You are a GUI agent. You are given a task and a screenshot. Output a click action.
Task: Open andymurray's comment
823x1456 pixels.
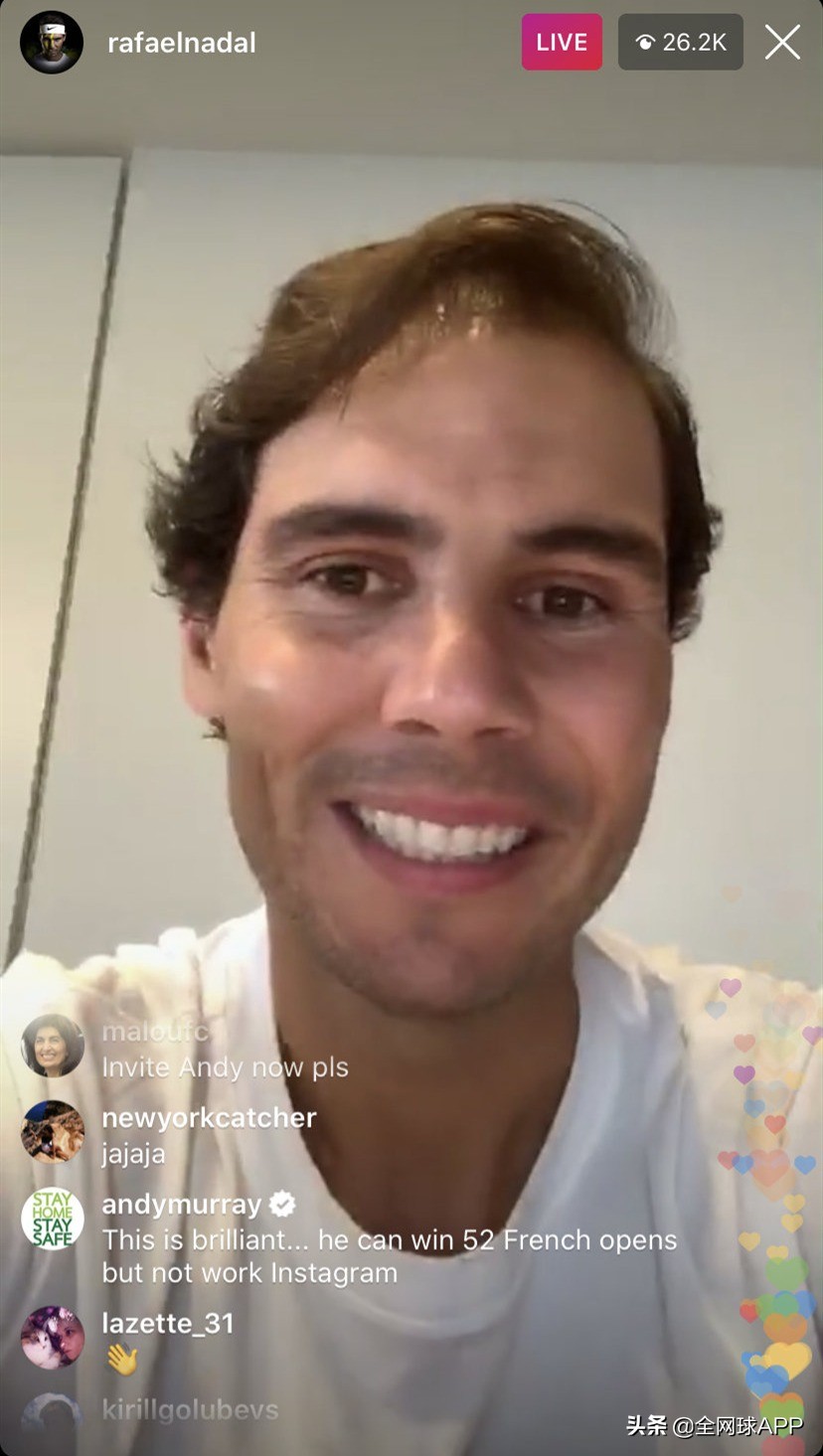389,1255
